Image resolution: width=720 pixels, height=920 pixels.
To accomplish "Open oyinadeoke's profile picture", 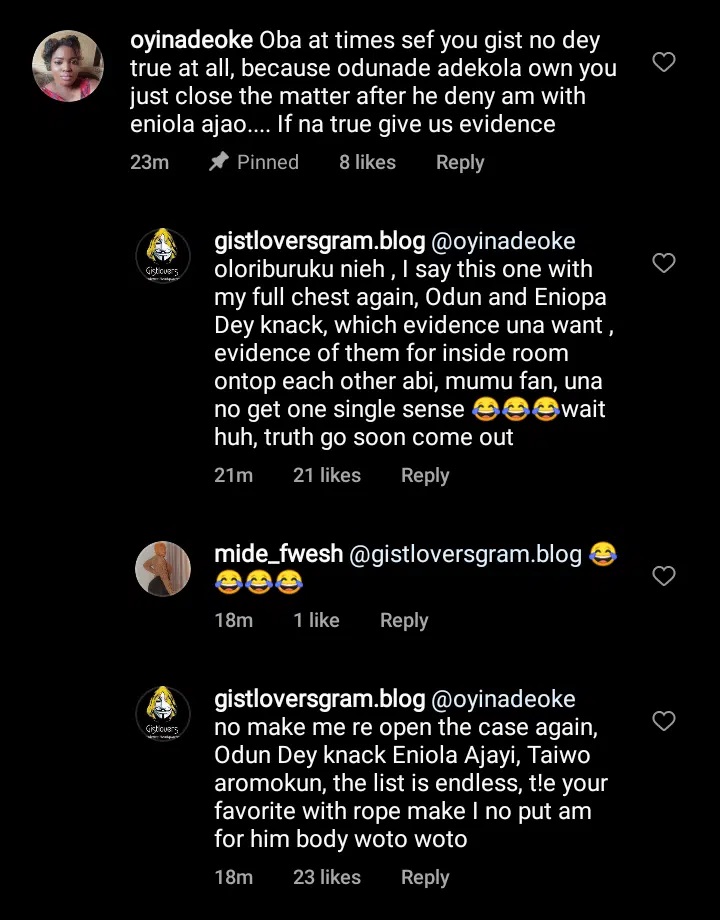I will click(x=68, y=67).
